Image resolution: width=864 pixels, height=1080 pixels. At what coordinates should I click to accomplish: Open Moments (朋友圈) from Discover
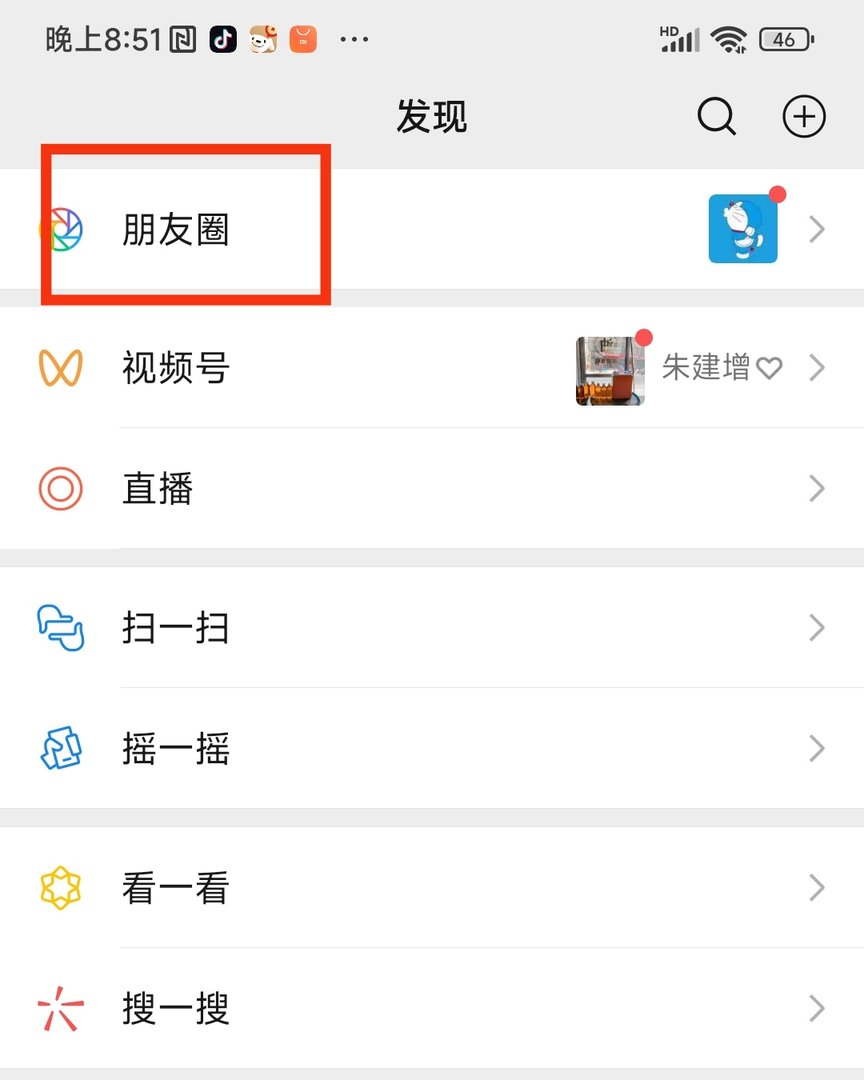coord(175,229)
